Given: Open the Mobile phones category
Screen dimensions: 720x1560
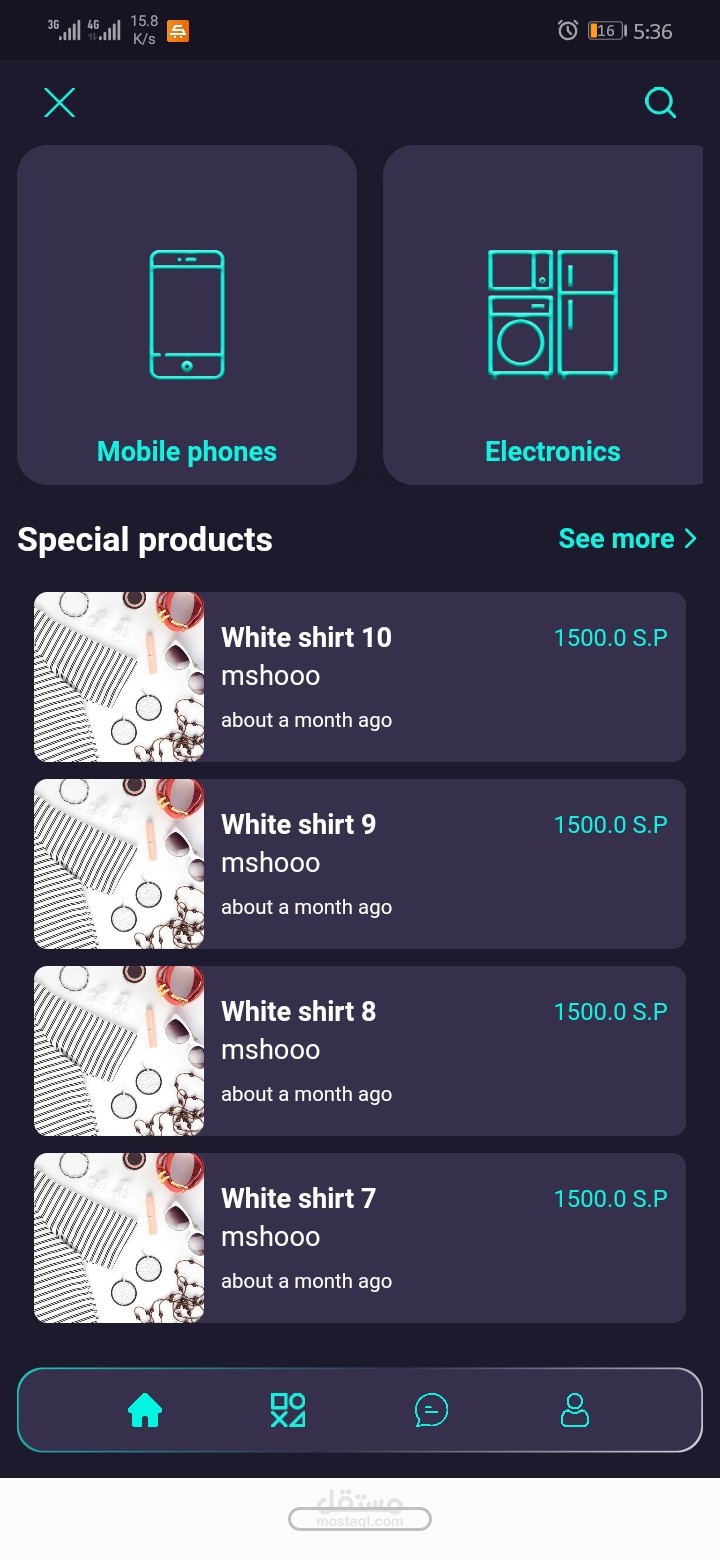Looking at the screenshot, I should (x=187, y=315).
